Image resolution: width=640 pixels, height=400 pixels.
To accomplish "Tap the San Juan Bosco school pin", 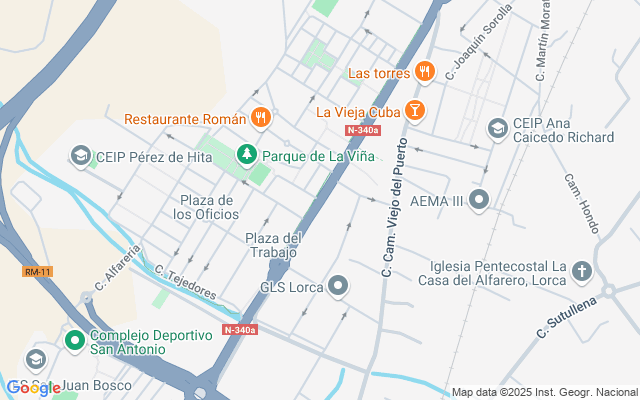I will (x=36, y=360).
